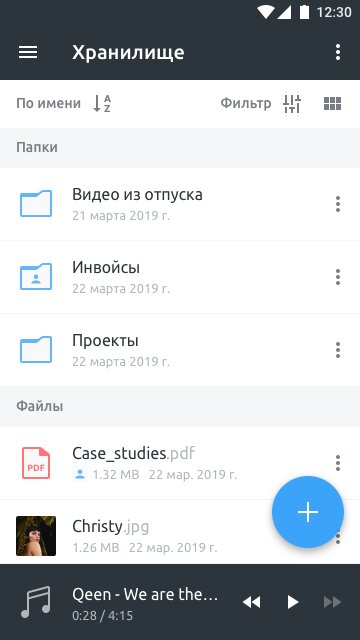Show more options for Инвойсы folder
Screen dimensions: 360x640
coord(338,277)
